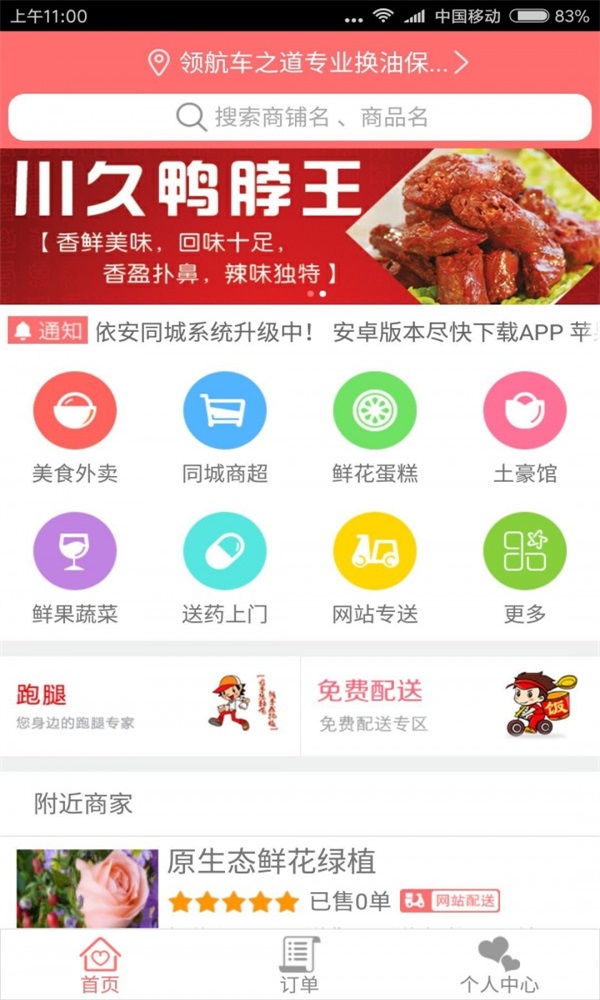This screenshot has width=600, height=1000.
Task: Open the 川久鸭脖王 banner
Action: click(x=300, y=226)
